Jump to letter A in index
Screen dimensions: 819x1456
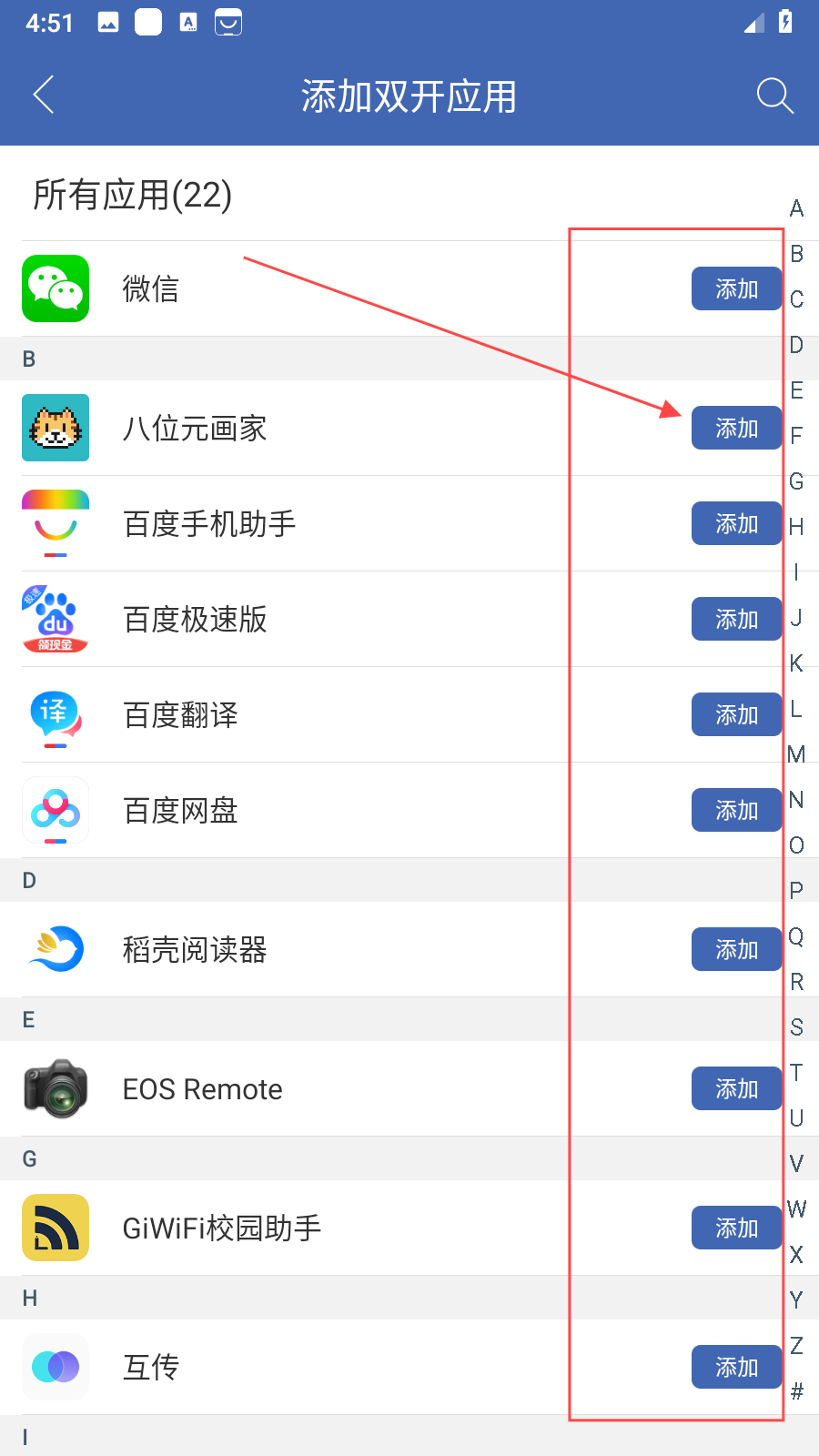796,208
